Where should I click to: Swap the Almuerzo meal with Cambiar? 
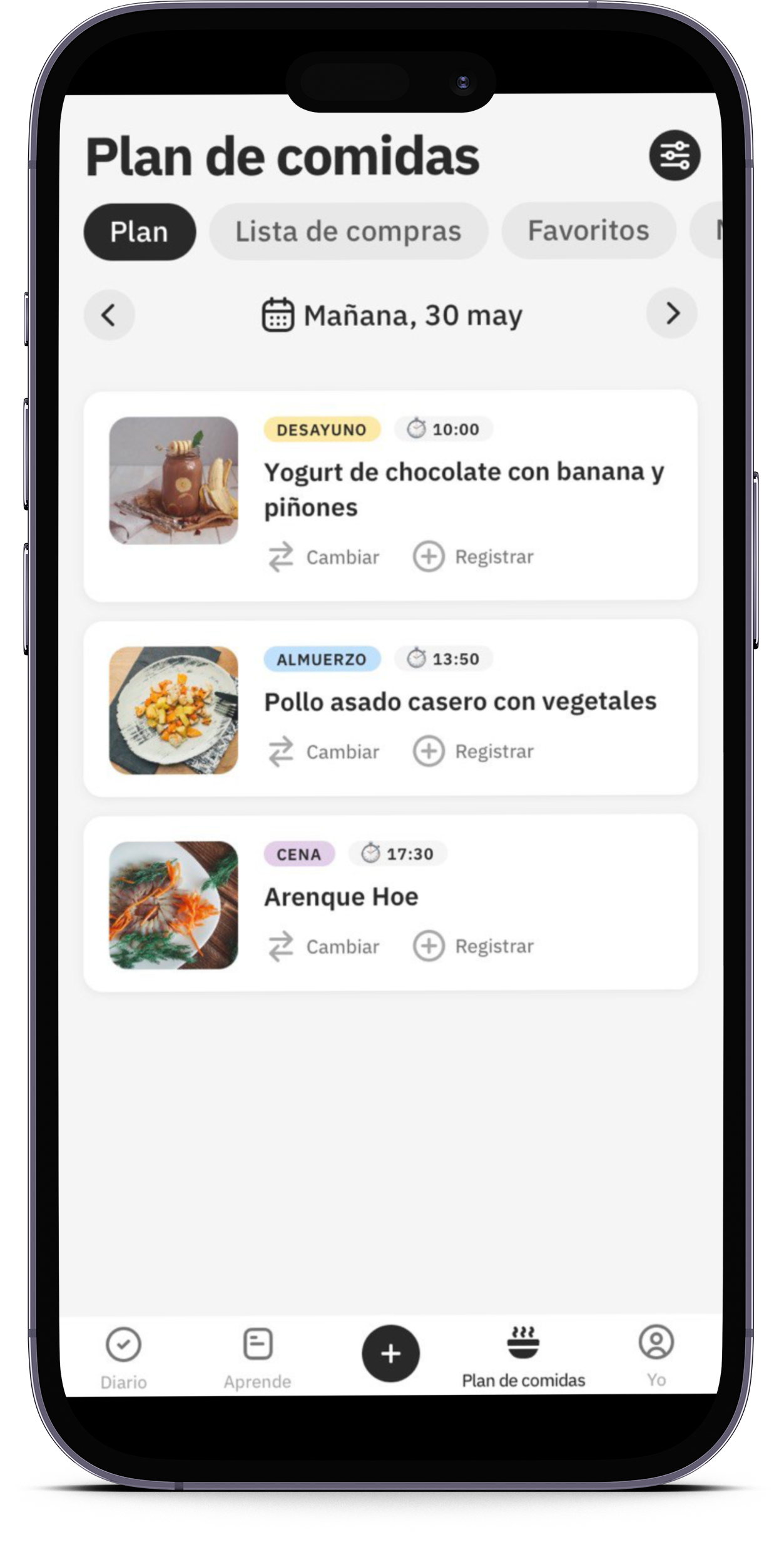coord(324,752)
